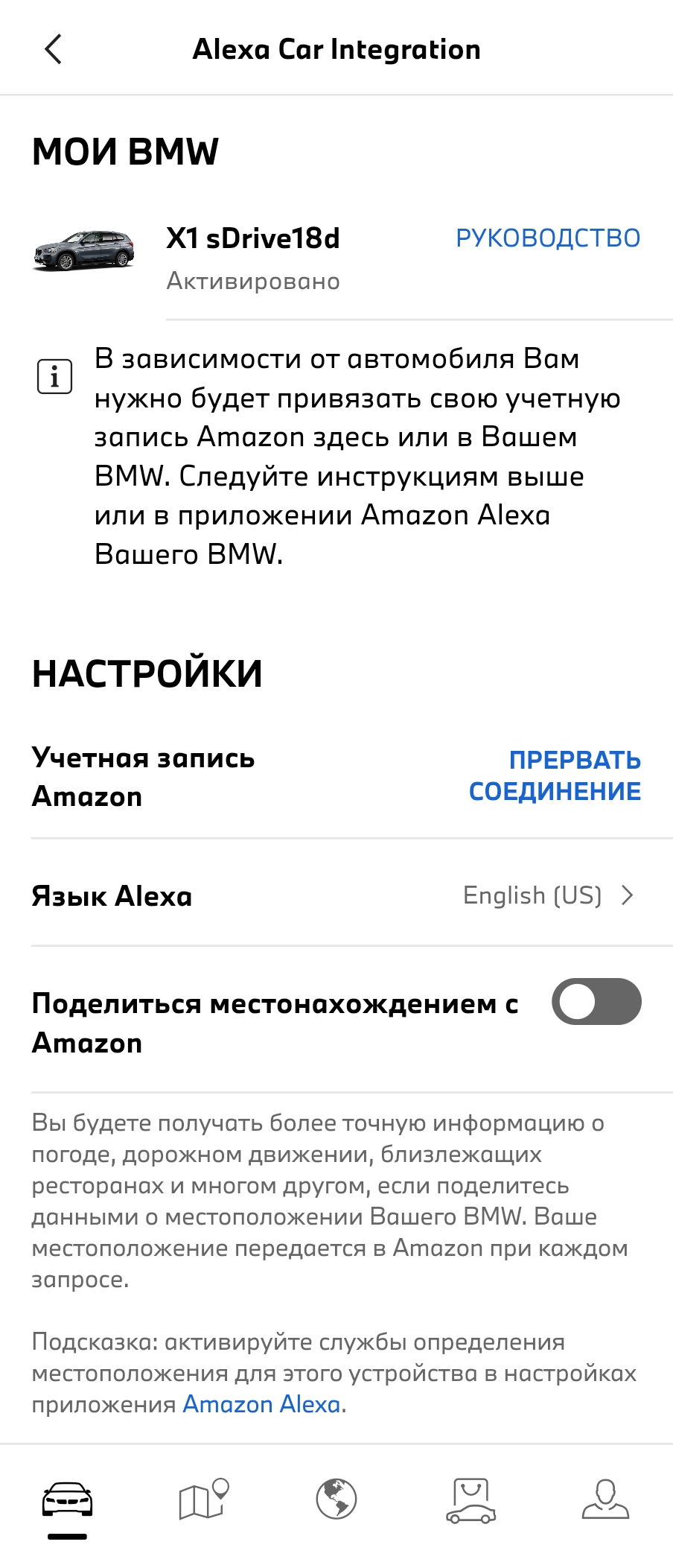Toggle Поделиться местонахождением с Amazon

pyautogui.click(x=596, y=1001)
